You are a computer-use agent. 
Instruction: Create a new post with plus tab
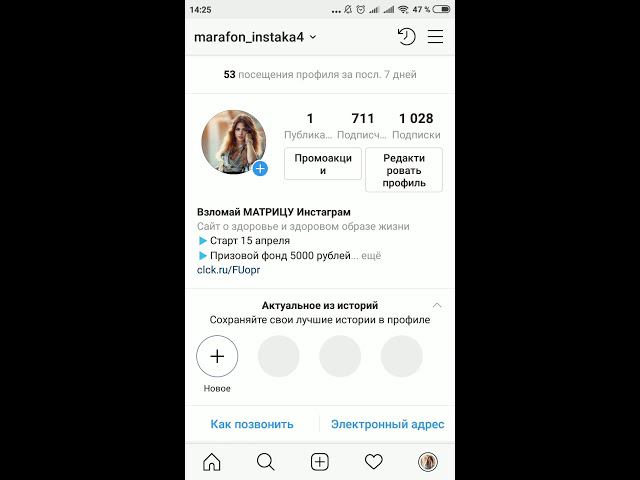pyautogui.click(x=319, y=462)
